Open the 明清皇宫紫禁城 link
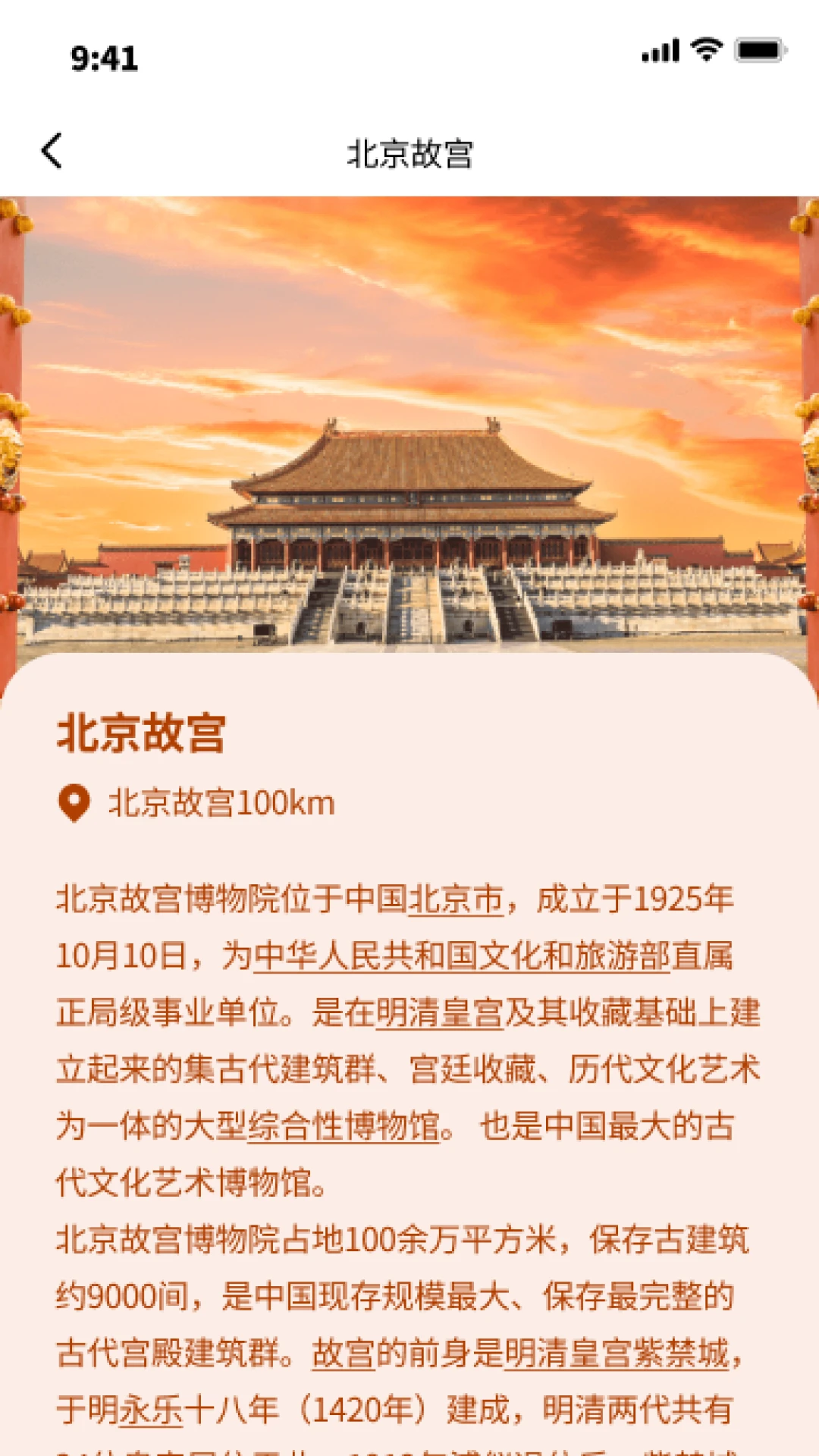The height and width of the screenshot is (1456, 819). pos(617,1354)
